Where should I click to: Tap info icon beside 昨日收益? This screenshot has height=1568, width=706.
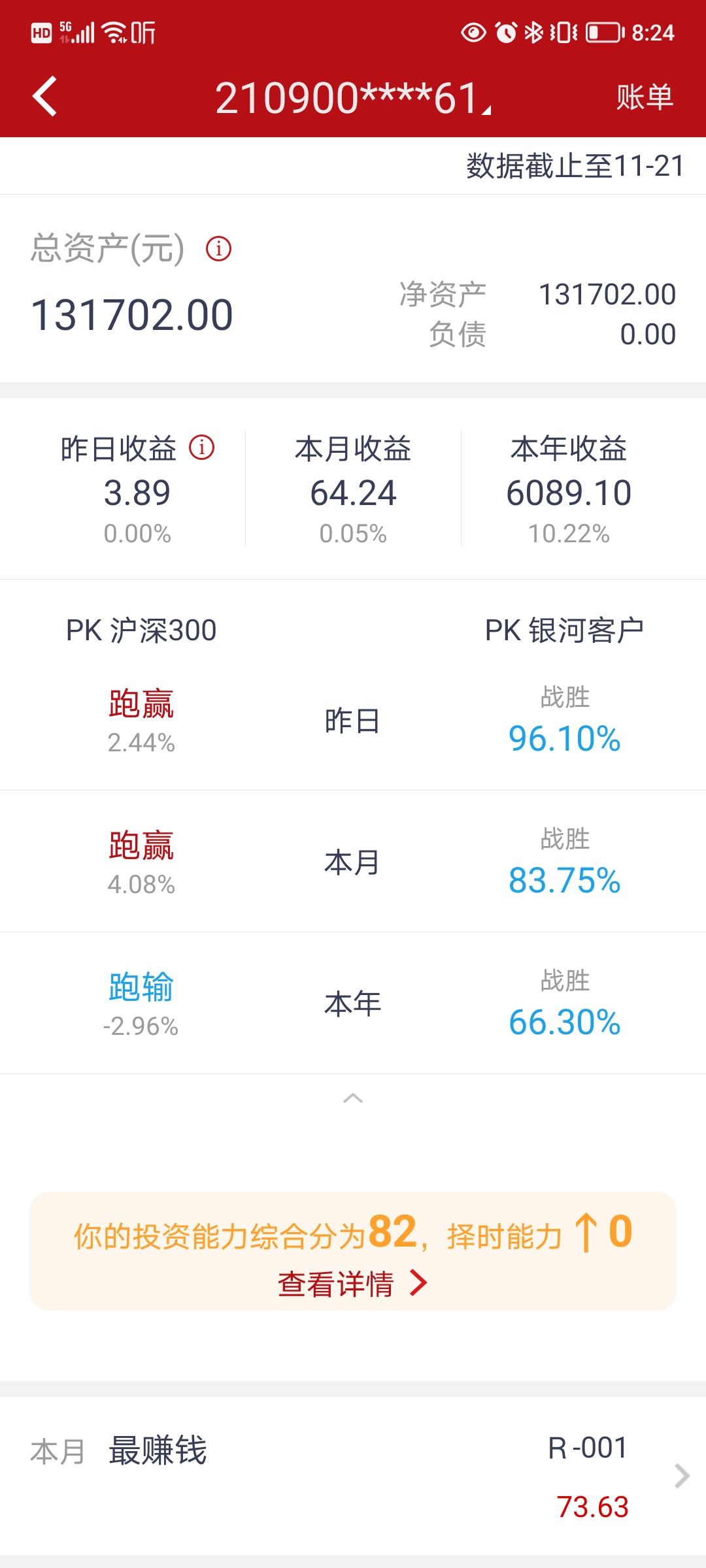[201, 448]
